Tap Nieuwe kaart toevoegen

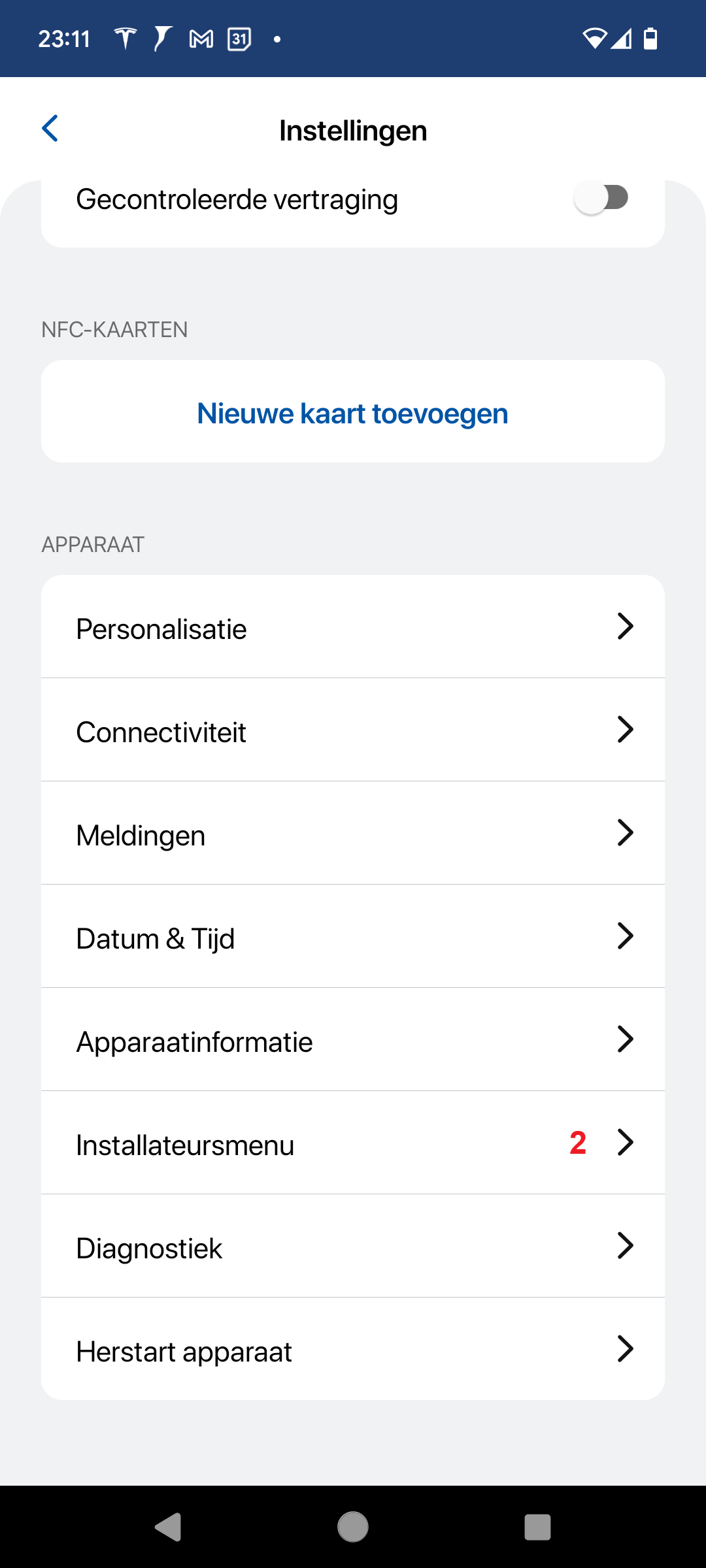353,413
